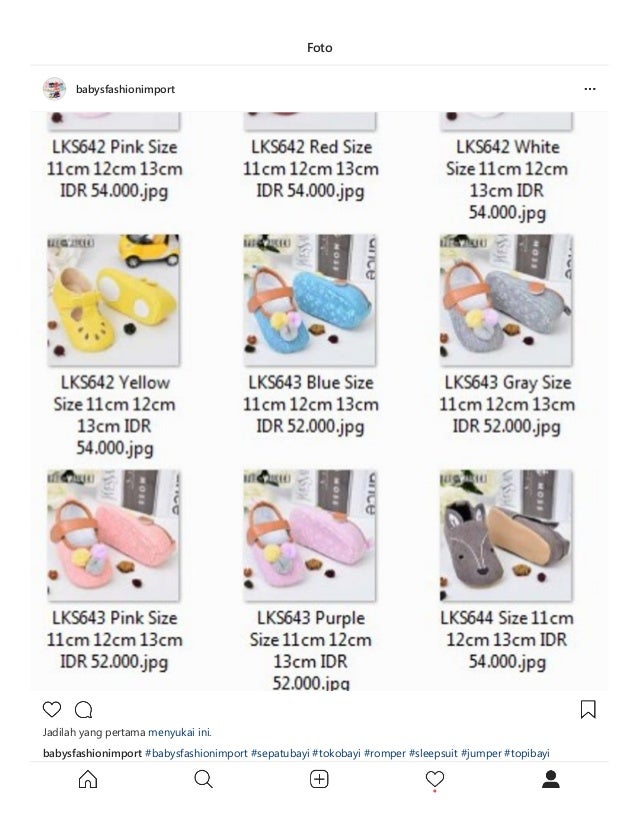Switch to the Search tab
Image resolution: width=638 pixels, height=826 pixels.
[203, 779]
